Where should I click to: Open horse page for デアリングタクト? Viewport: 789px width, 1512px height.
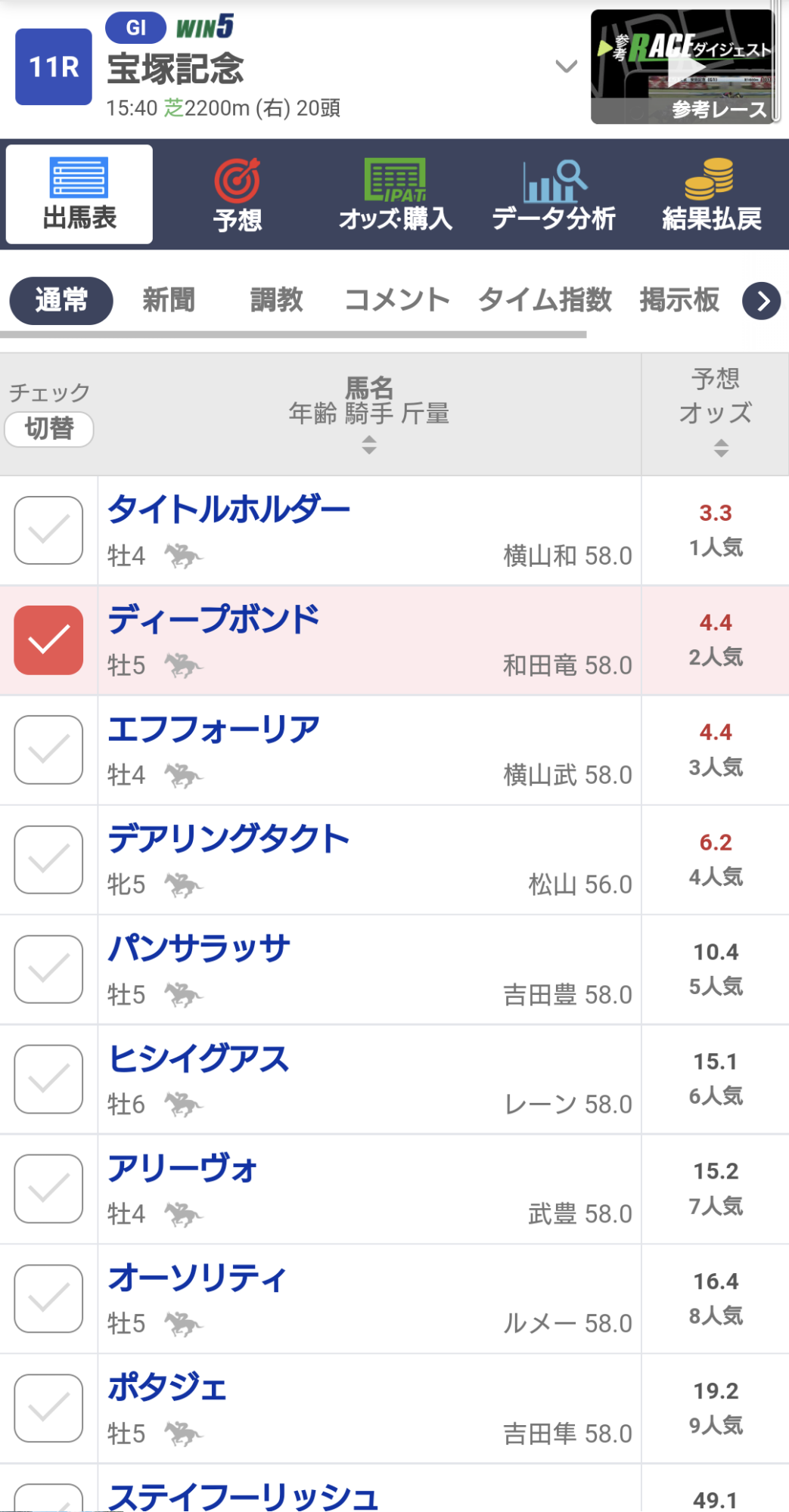[x=228, y=839]
